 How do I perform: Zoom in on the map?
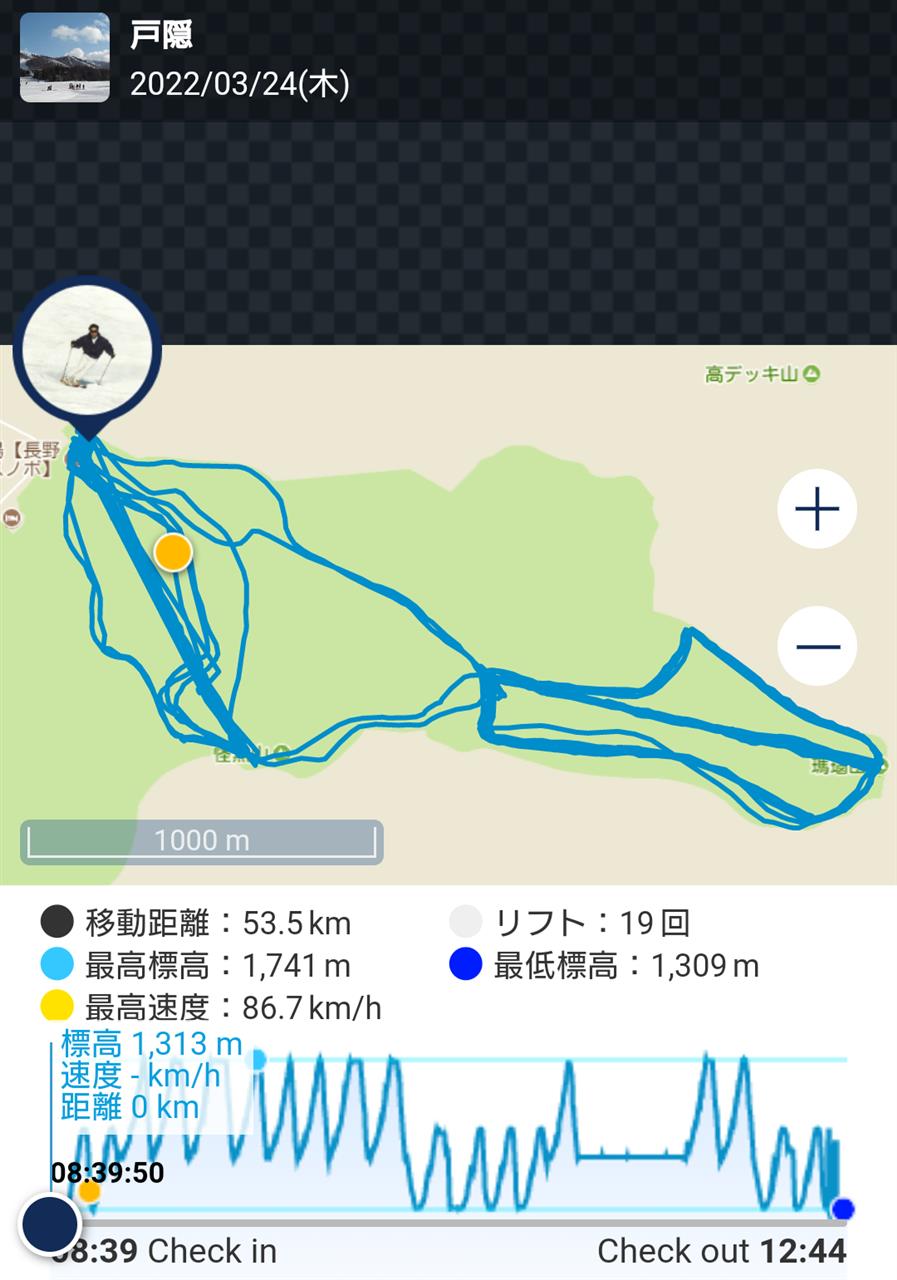coord(817,510)
